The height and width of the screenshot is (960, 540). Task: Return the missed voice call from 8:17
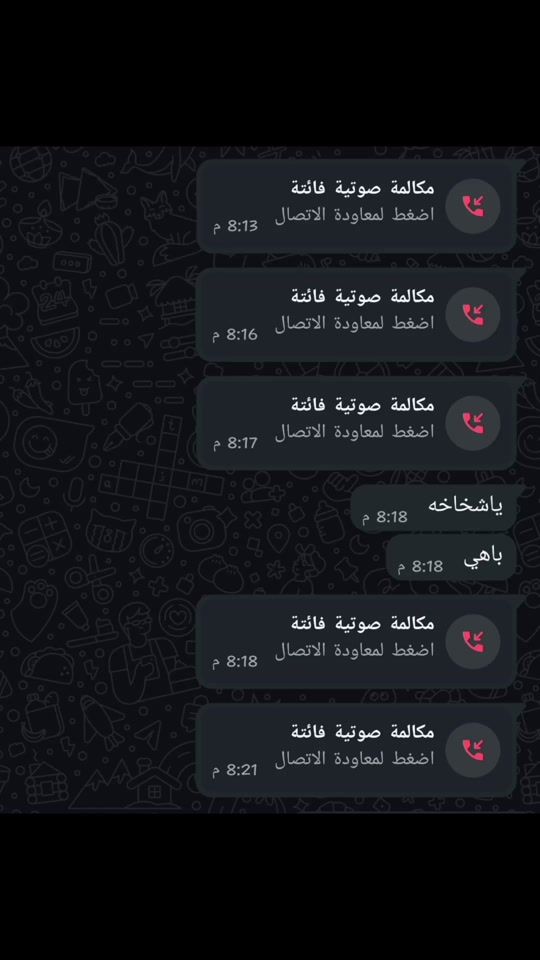click(x=356, y=423)
